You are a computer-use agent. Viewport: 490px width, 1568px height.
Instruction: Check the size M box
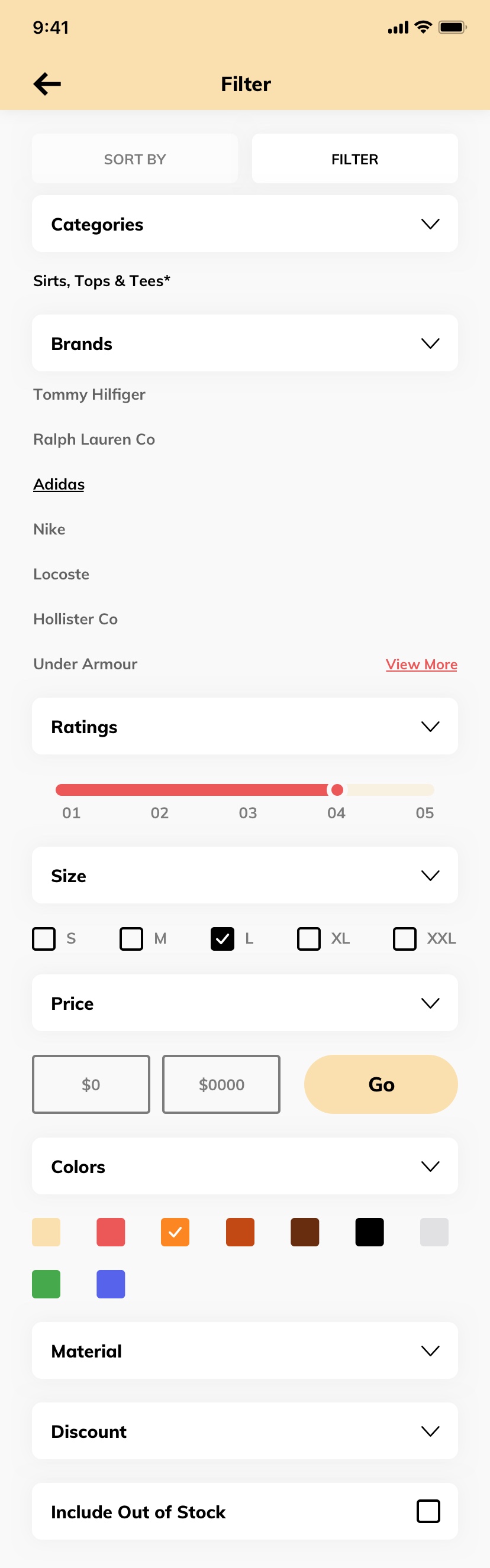point(131,938)
